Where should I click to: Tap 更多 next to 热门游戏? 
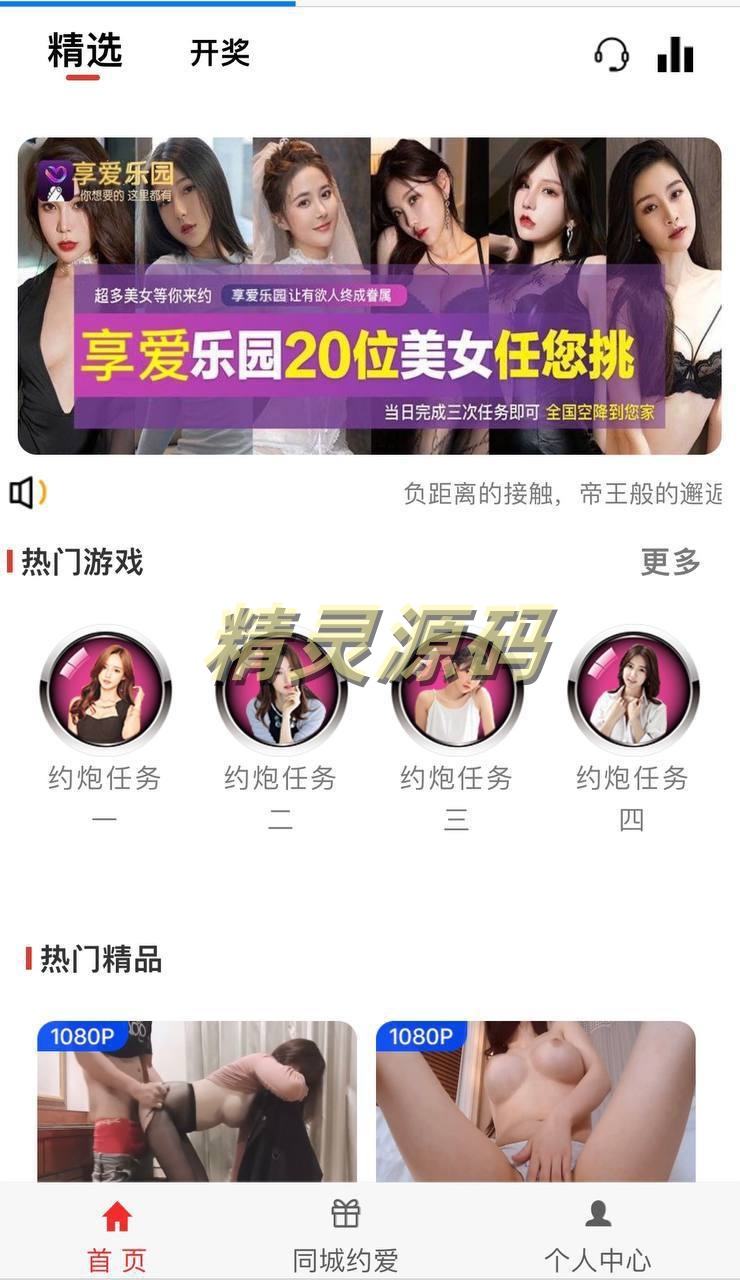[x=670, y=562]
